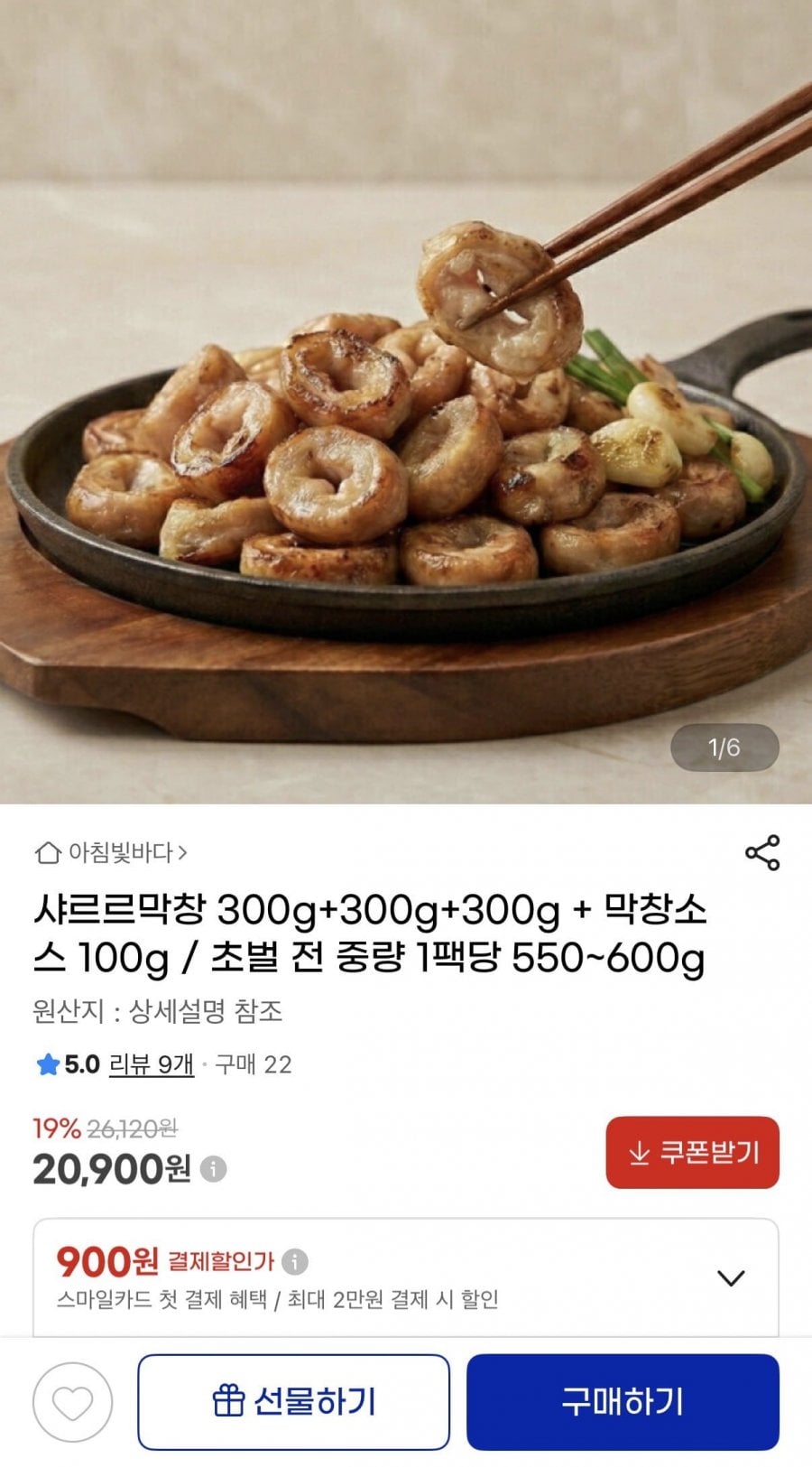
Task: Select the coupon icon inside the red button
Action: point(639,1151)
